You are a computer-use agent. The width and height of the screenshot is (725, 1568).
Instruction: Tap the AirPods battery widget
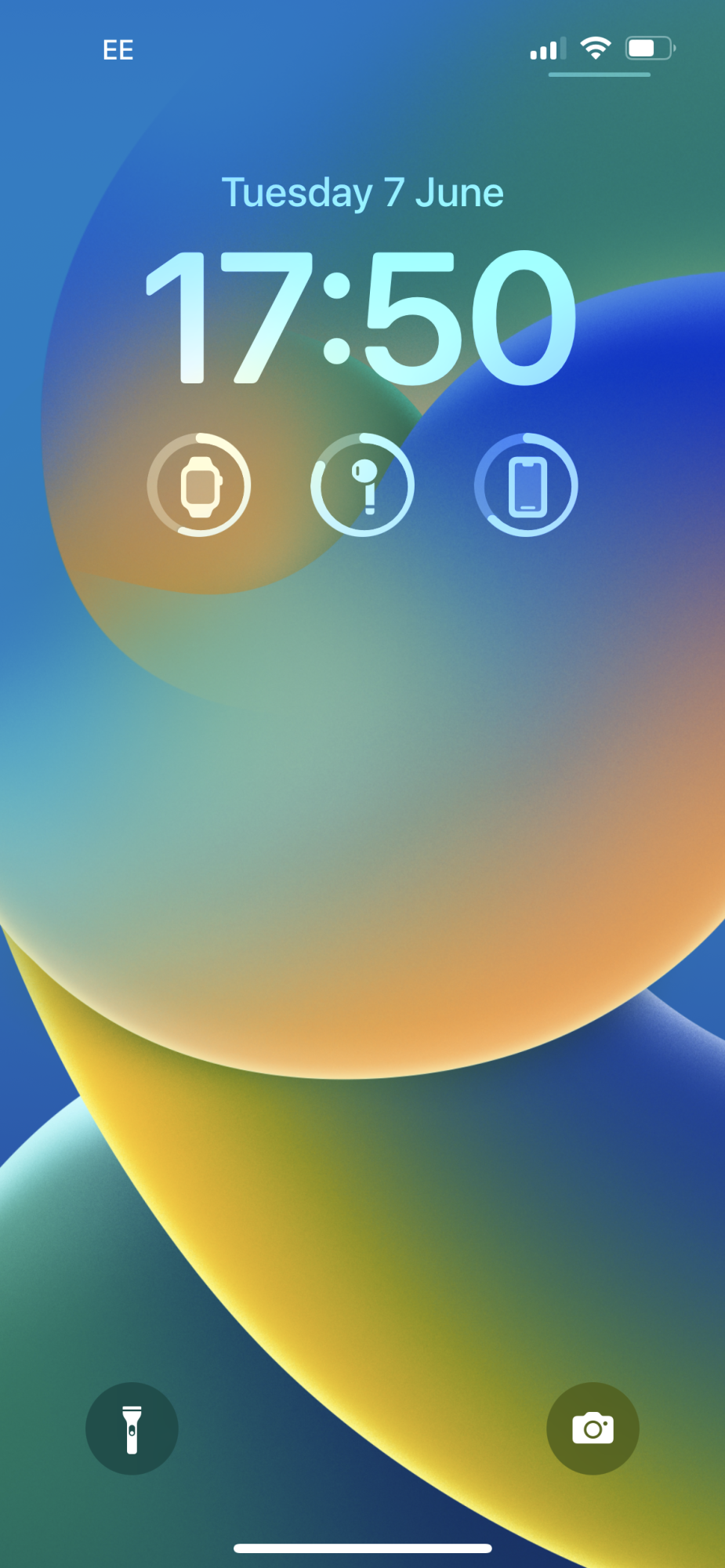pos(363,485)
